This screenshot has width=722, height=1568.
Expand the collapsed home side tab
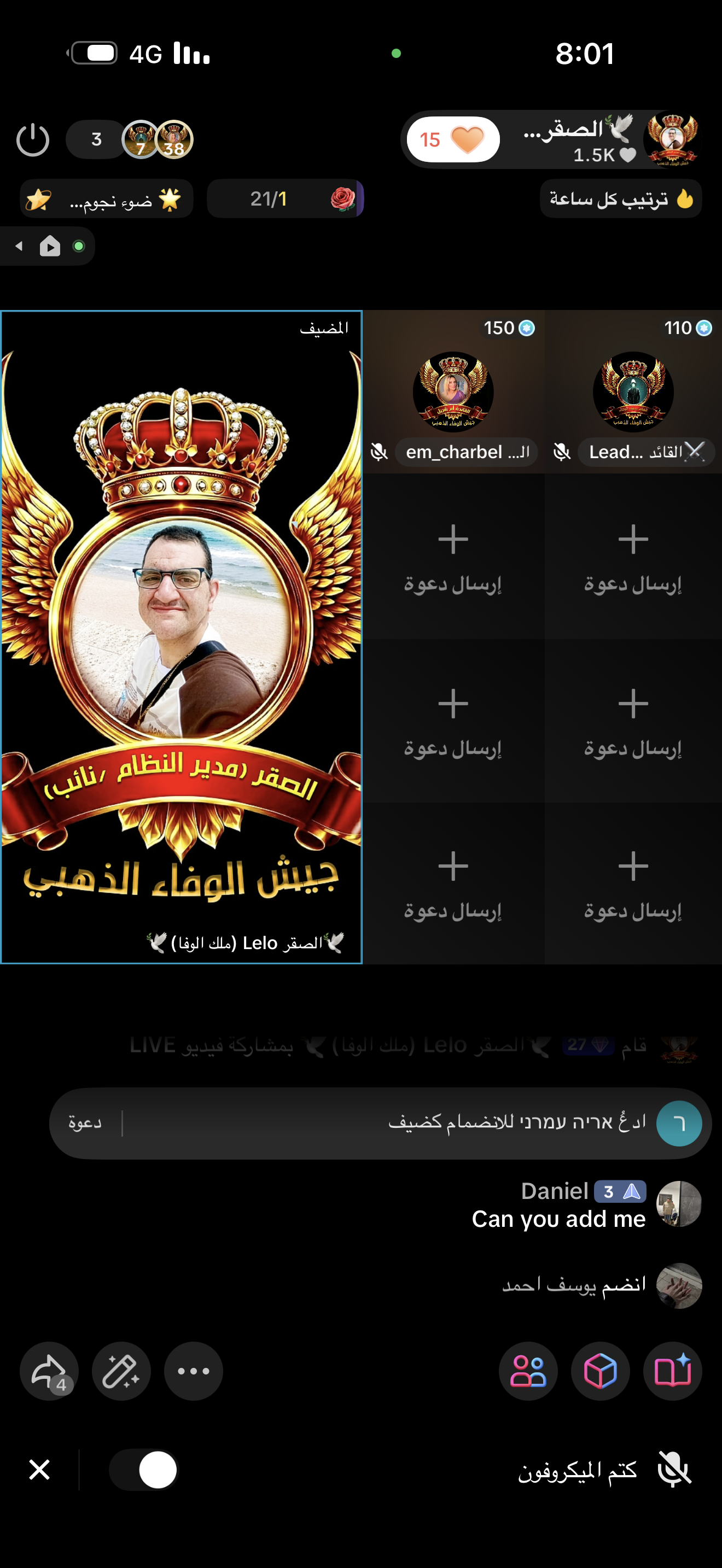tap(49, 247)
